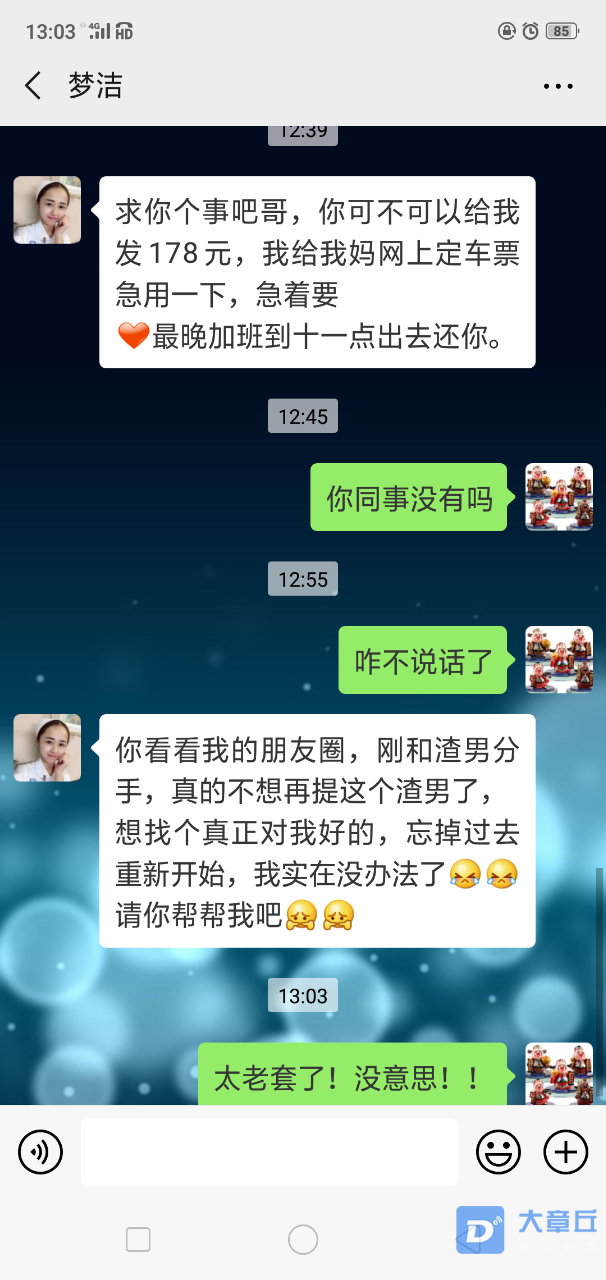606x1280 pixels.
Task: Focus the message text field
Action: [x=269, y=1152]
